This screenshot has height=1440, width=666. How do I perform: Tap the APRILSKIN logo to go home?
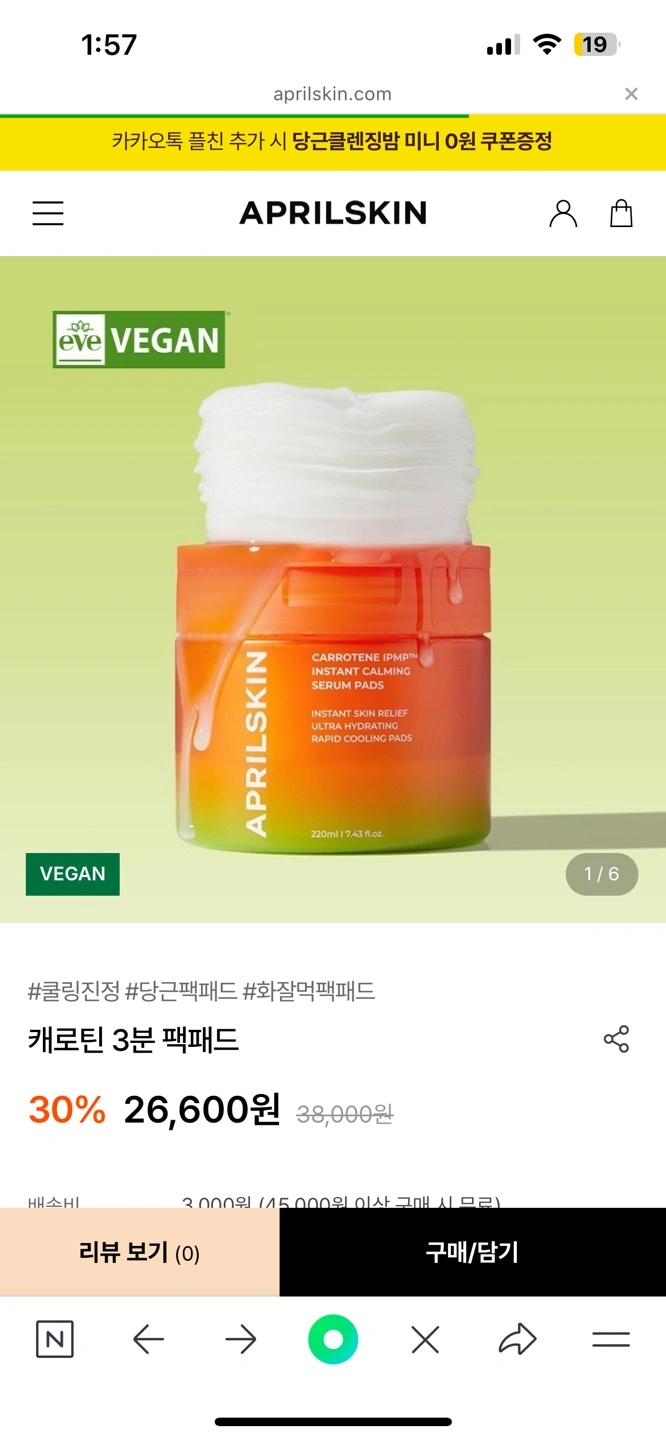click(333, 213)
